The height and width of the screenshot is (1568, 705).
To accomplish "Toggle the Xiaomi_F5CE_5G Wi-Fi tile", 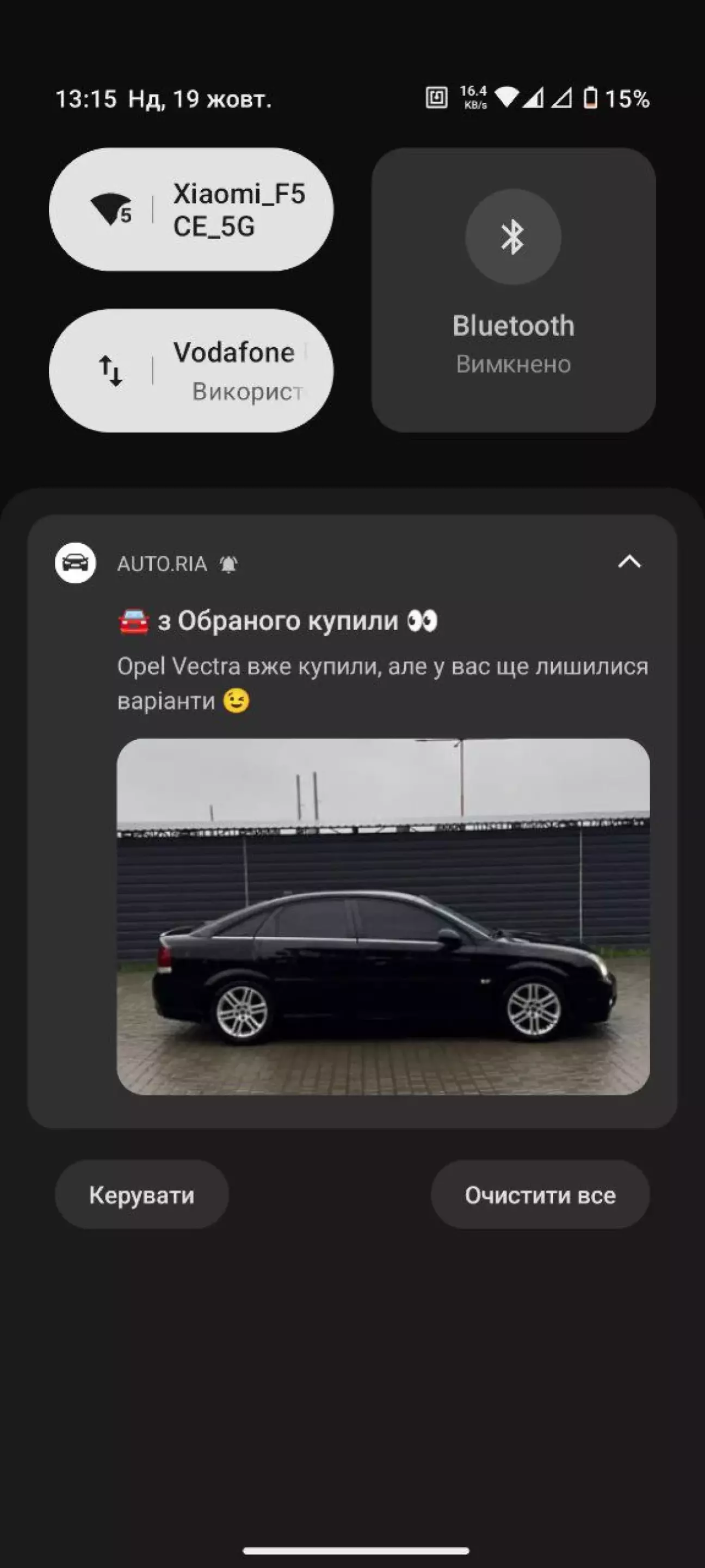I will pos(112,210).
